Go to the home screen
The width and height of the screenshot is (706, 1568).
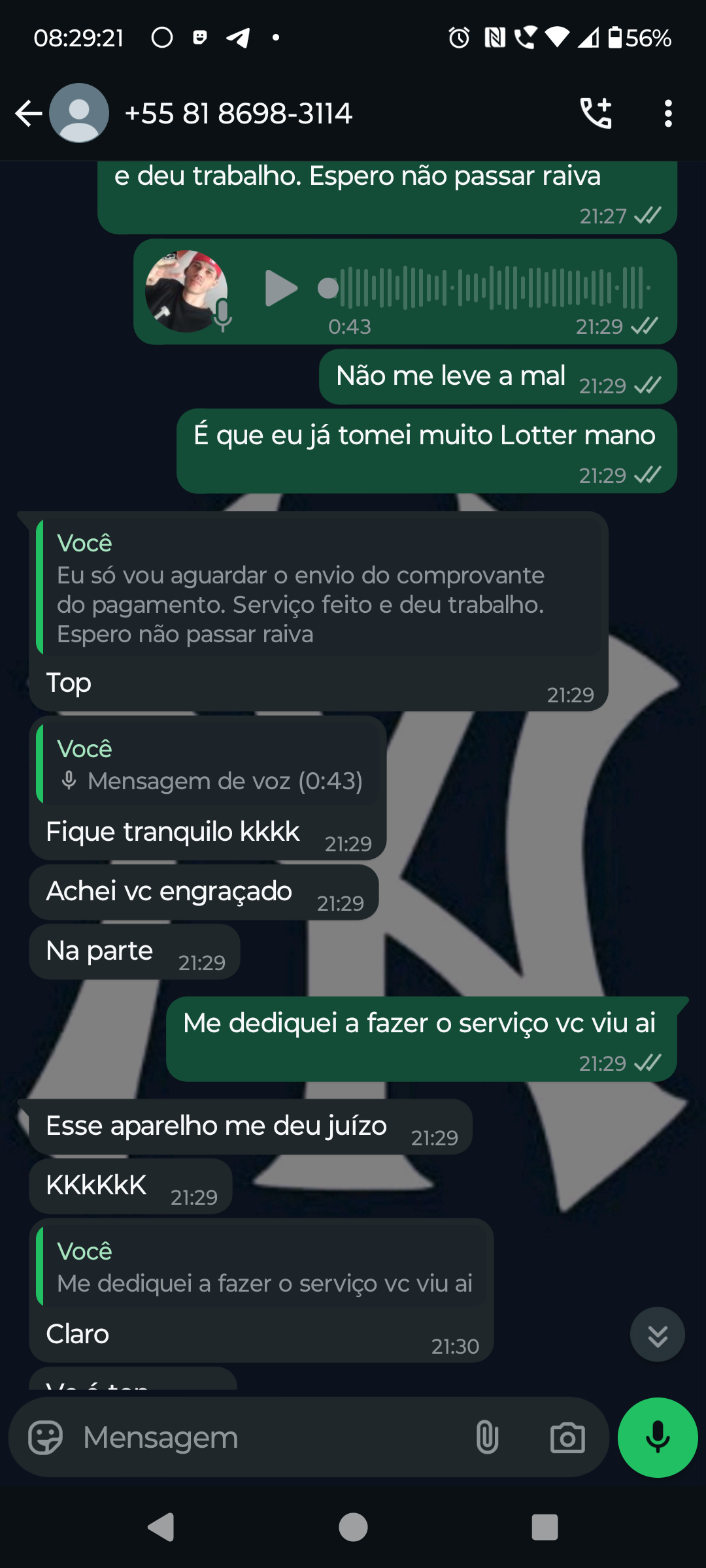point(353,1527)
